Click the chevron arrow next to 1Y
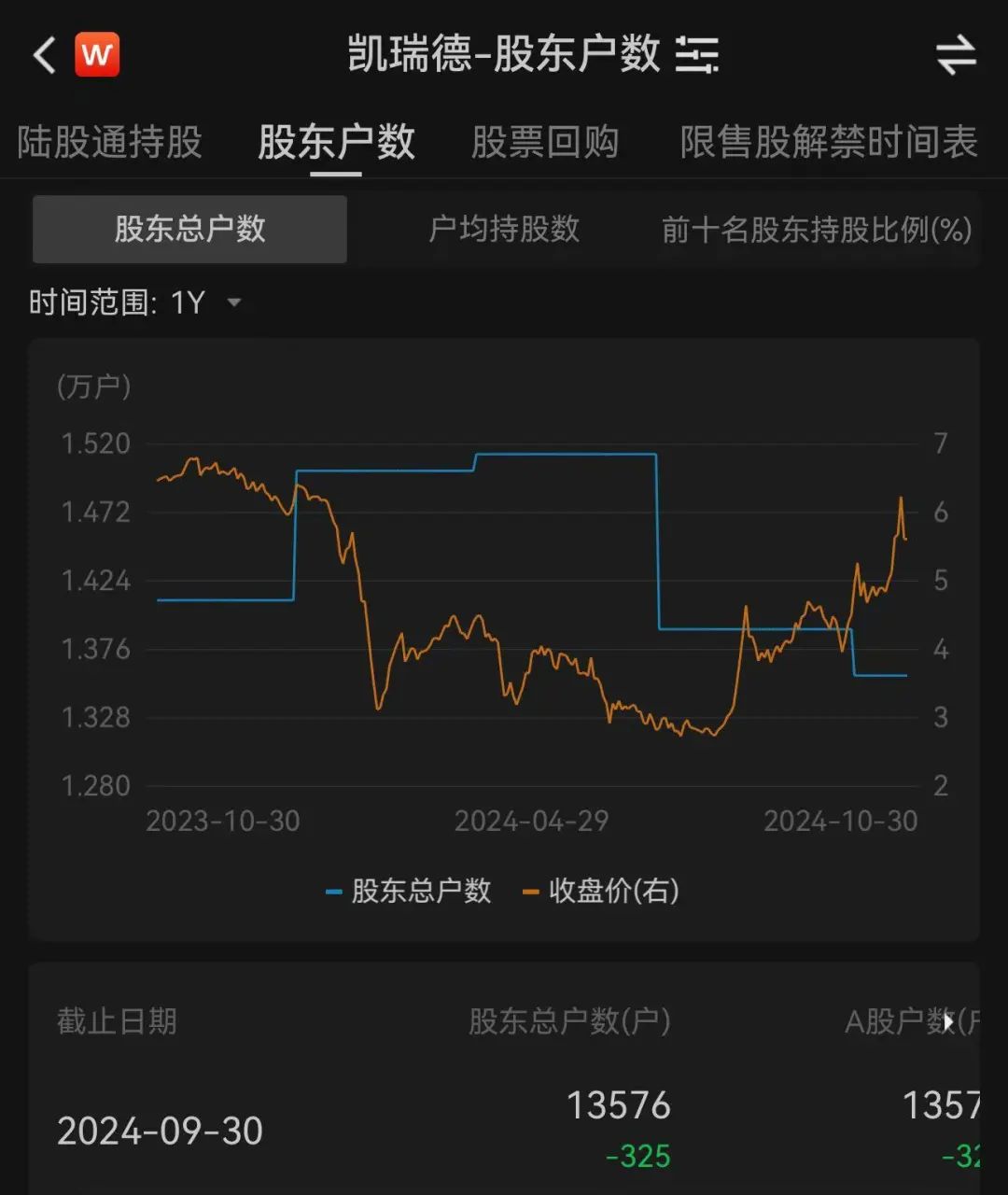This screenshot has height=1195, width=1008. point(234,303)
